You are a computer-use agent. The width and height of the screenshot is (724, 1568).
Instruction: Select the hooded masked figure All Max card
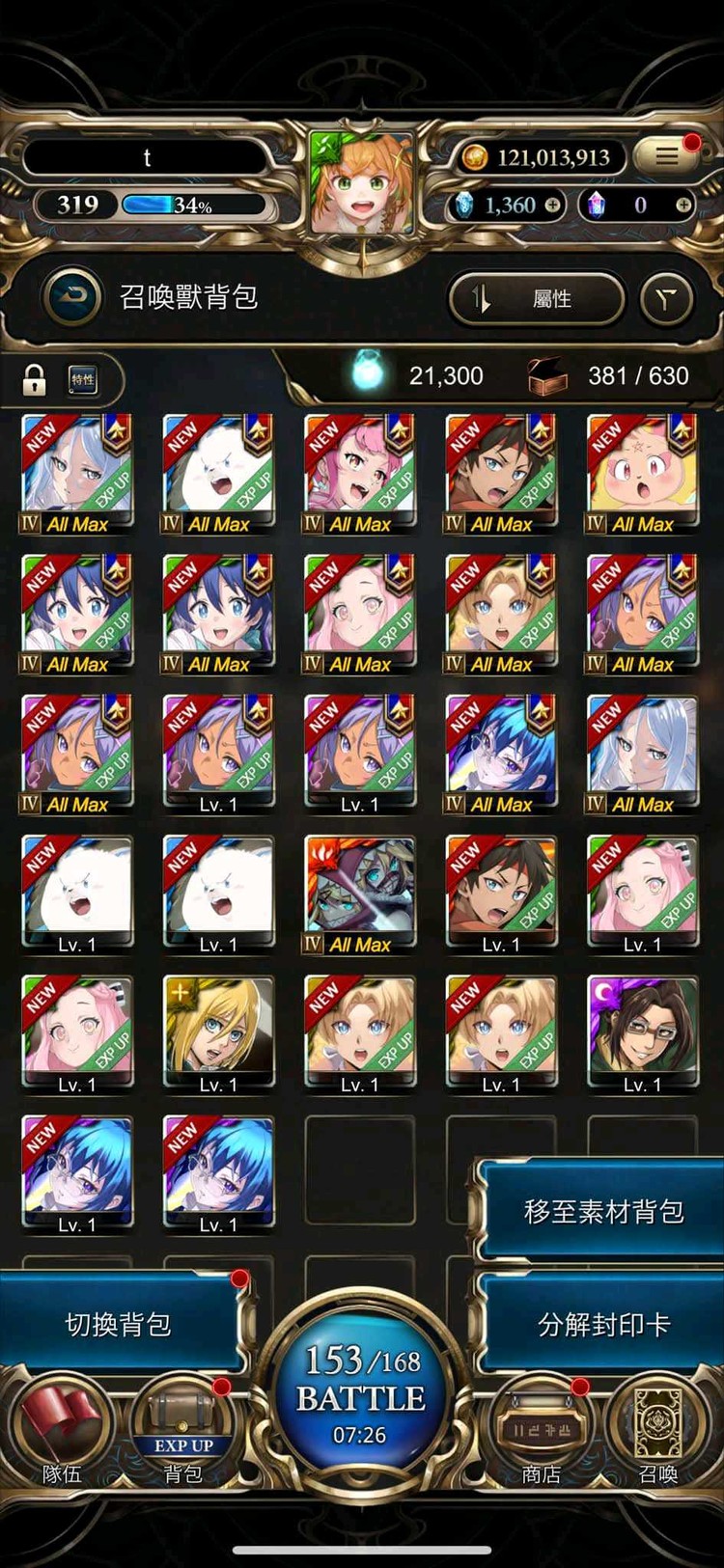(x=360, y=893)
